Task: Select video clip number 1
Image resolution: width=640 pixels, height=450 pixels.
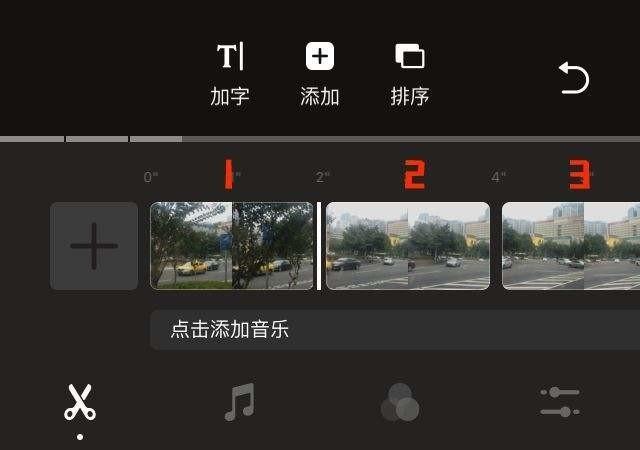Action: click(x=232, y=246)
